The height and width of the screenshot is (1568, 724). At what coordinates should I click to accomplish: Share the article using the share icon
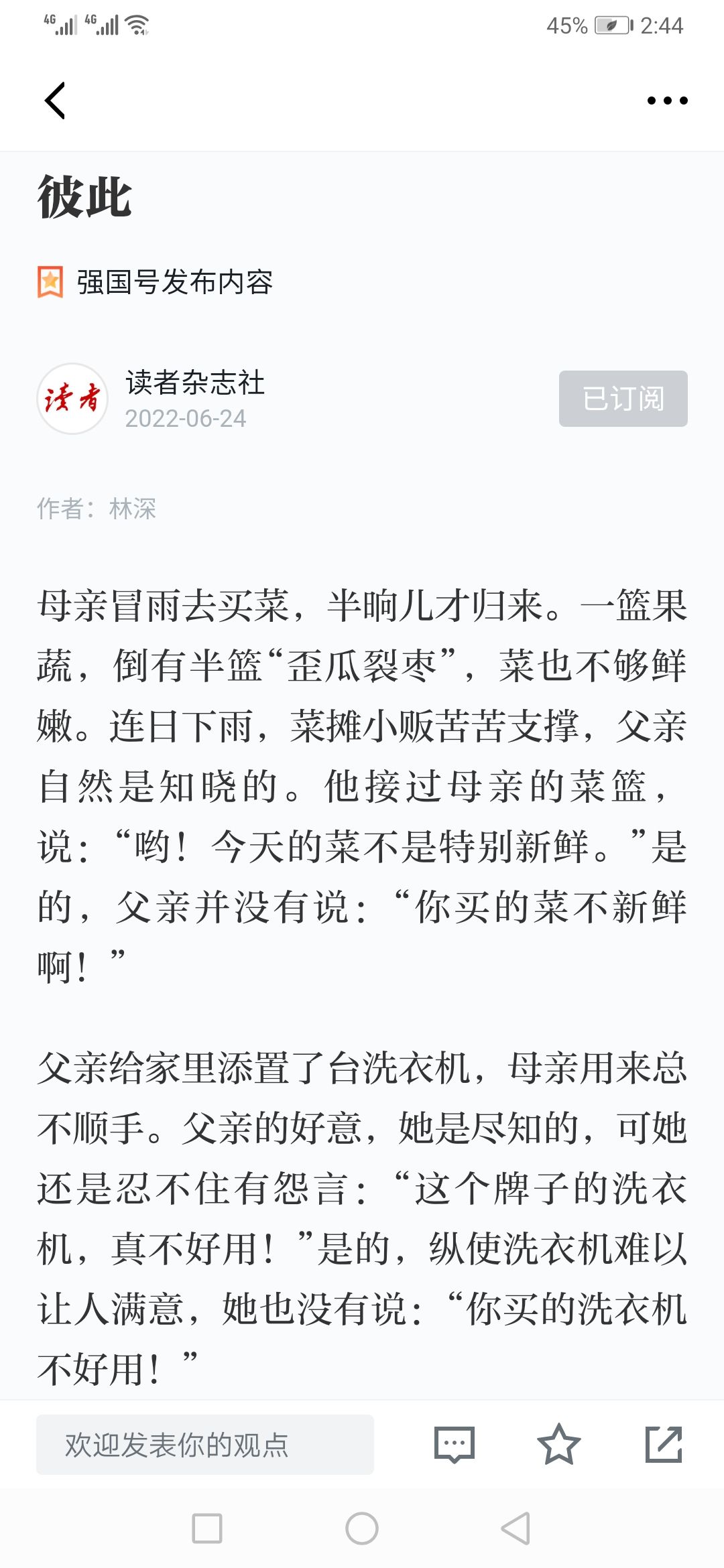(663, 1444)
